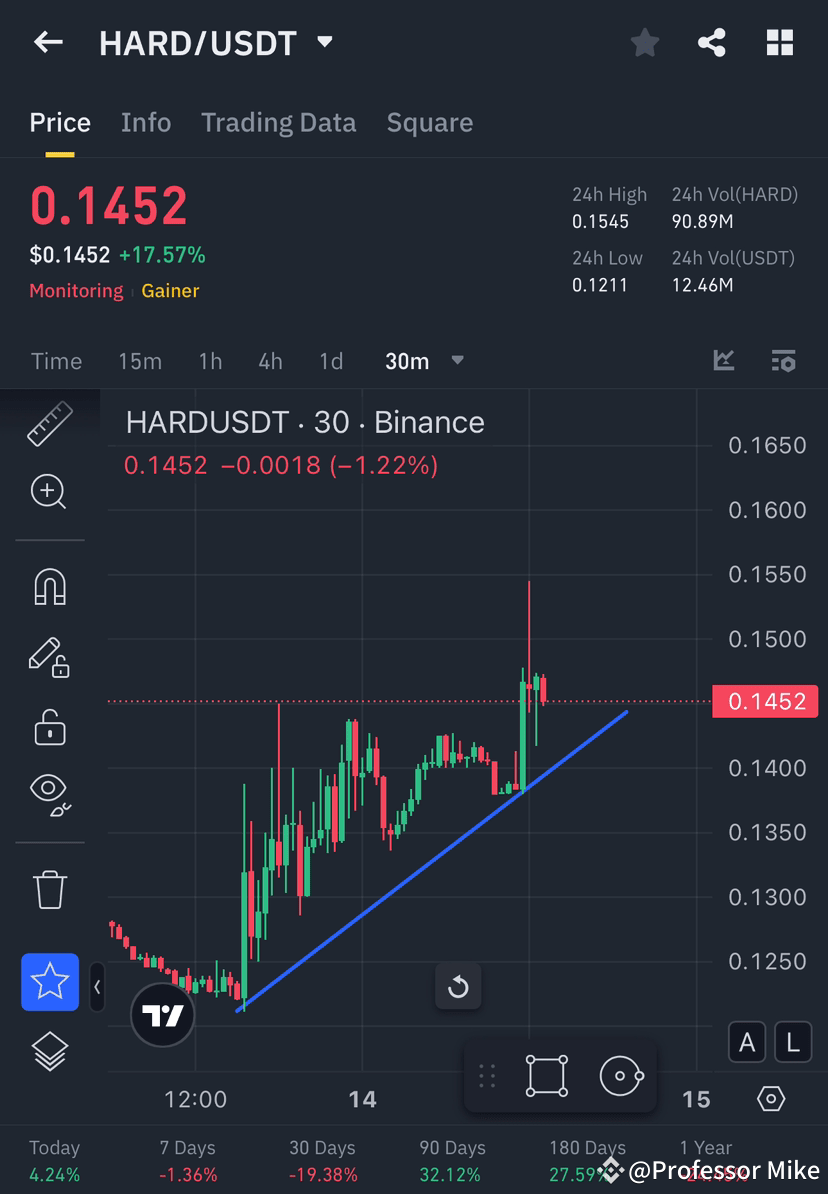Image resolution: width=828 pixels, height=1194 pixels.
Task: Open the Info tab
Action: (145, 122)
